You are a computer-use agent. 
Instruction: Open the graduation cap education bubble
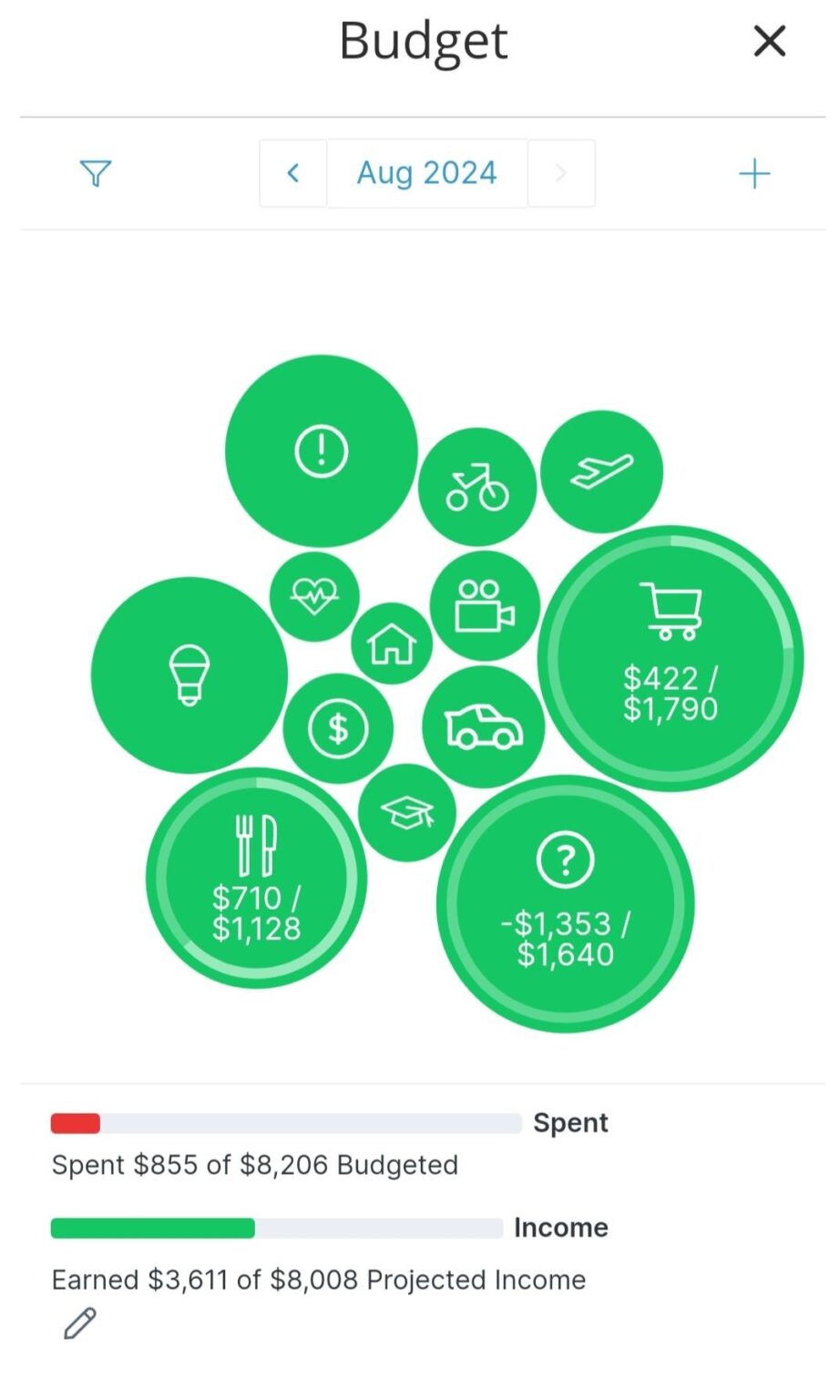click(x=406, y=811)
